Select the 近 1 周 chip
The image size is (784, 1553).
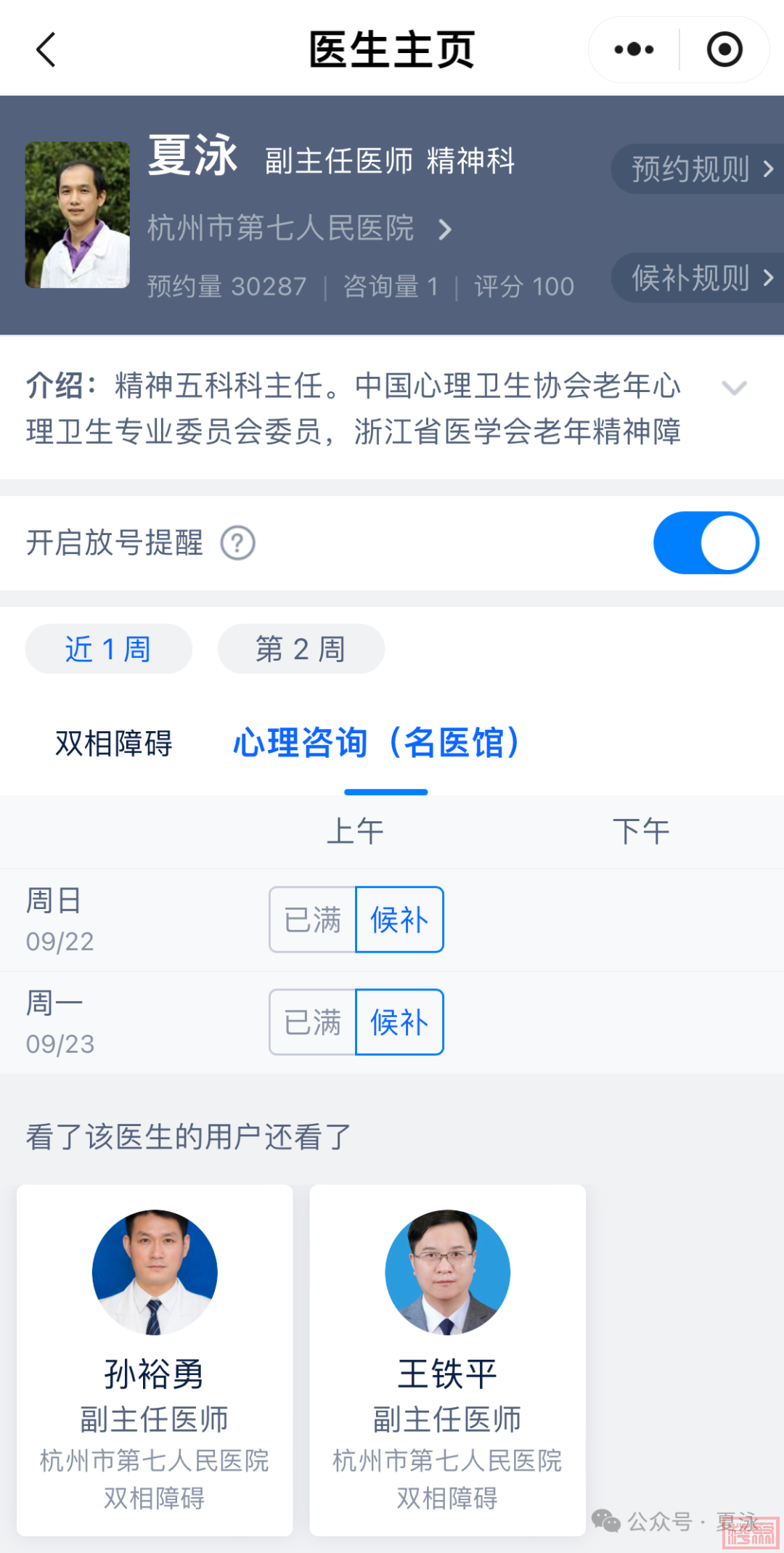(x=108, y=649)
